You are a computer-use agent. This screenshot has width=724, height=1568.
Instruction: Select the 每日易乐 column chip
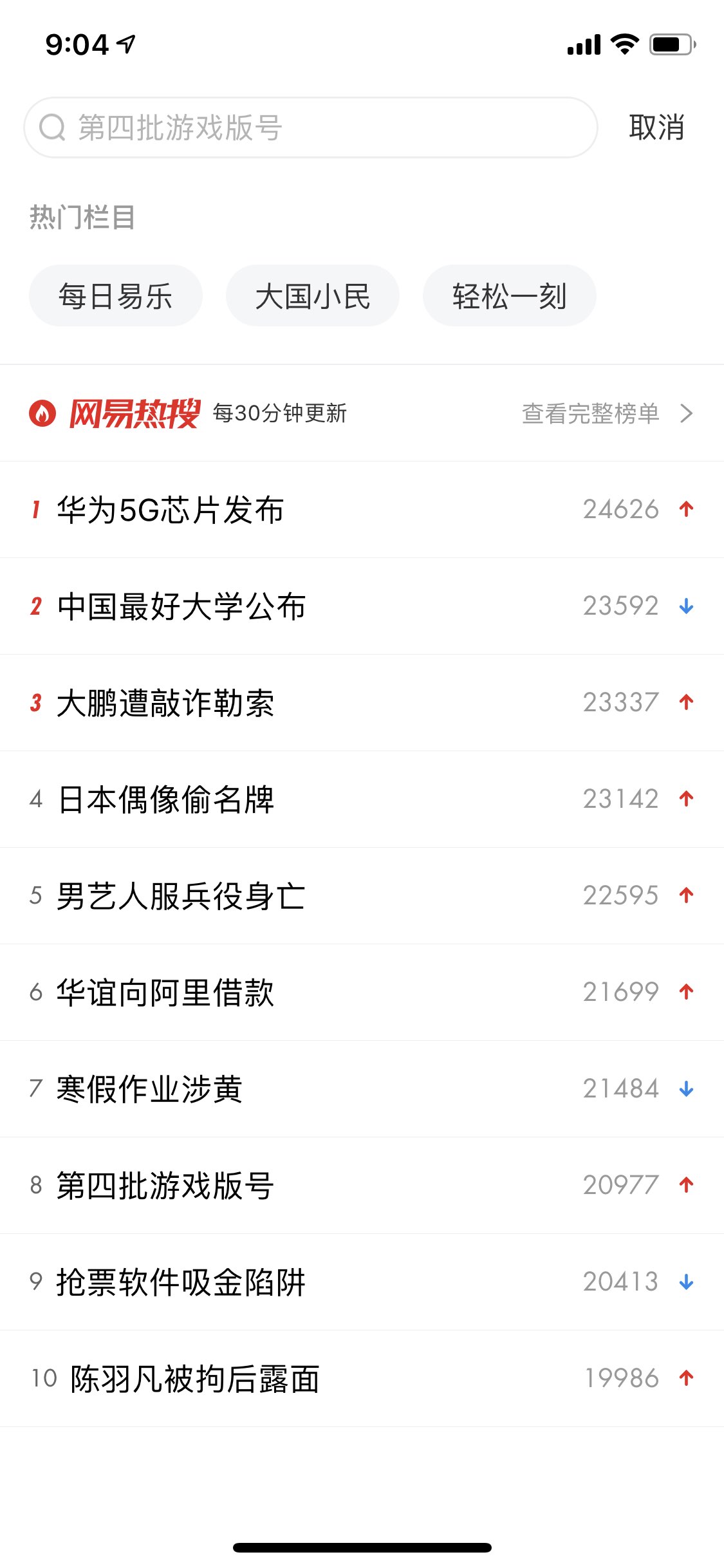coord(116,296)
